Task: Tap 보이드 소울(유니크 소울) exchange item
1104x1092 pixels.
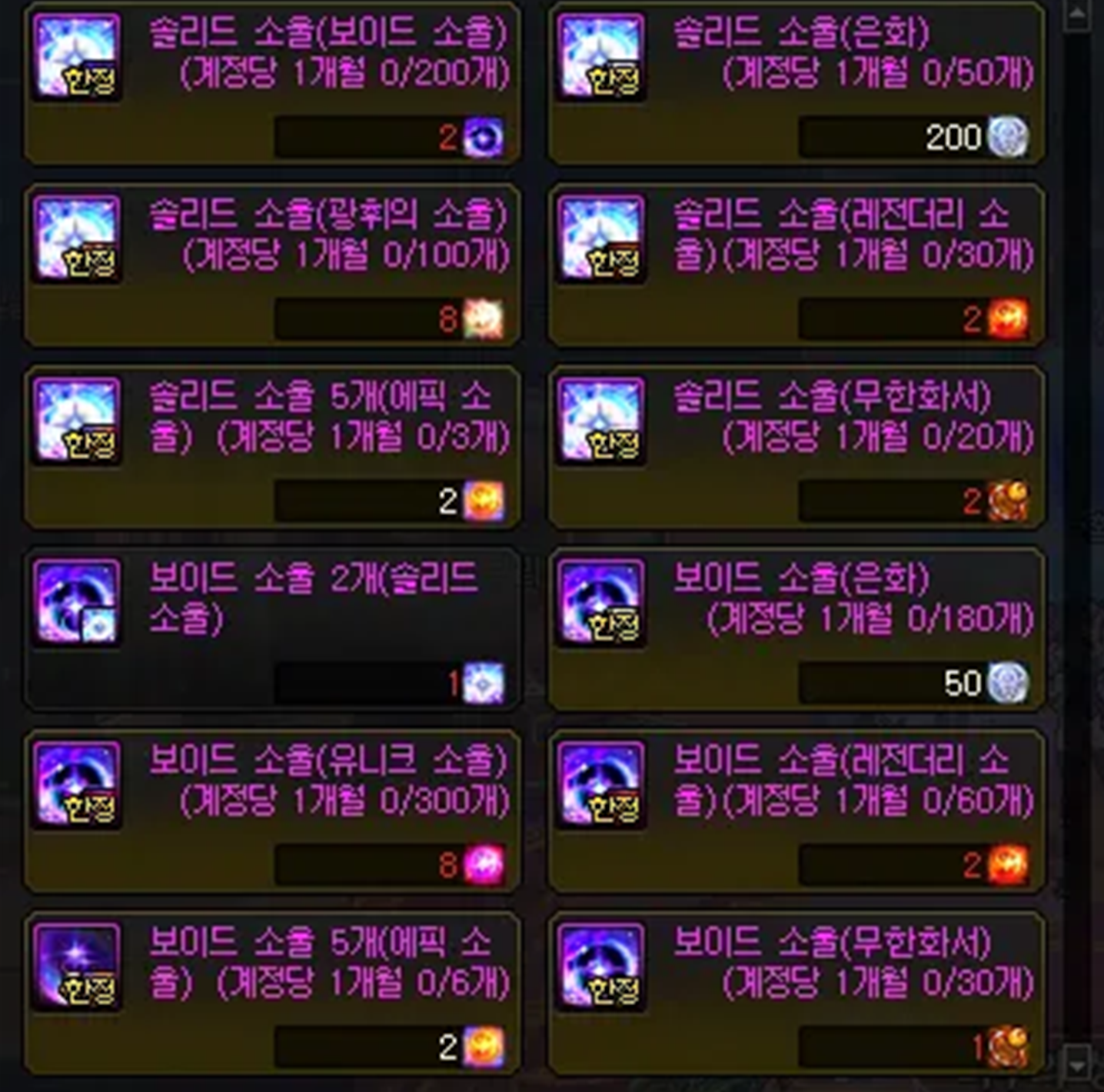Action: (272, 811)
